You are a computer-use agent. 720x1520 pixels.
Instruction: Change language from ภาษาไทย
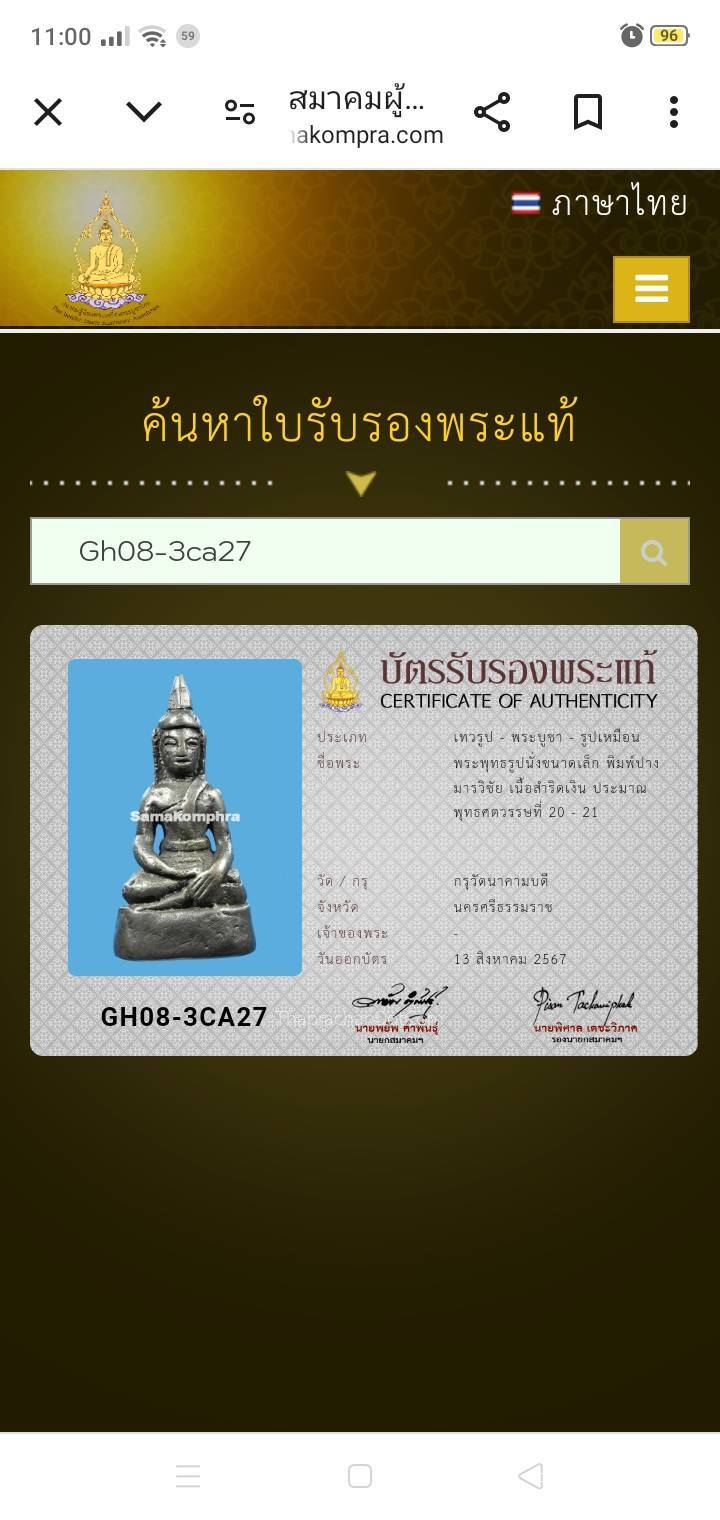[600, 204]
